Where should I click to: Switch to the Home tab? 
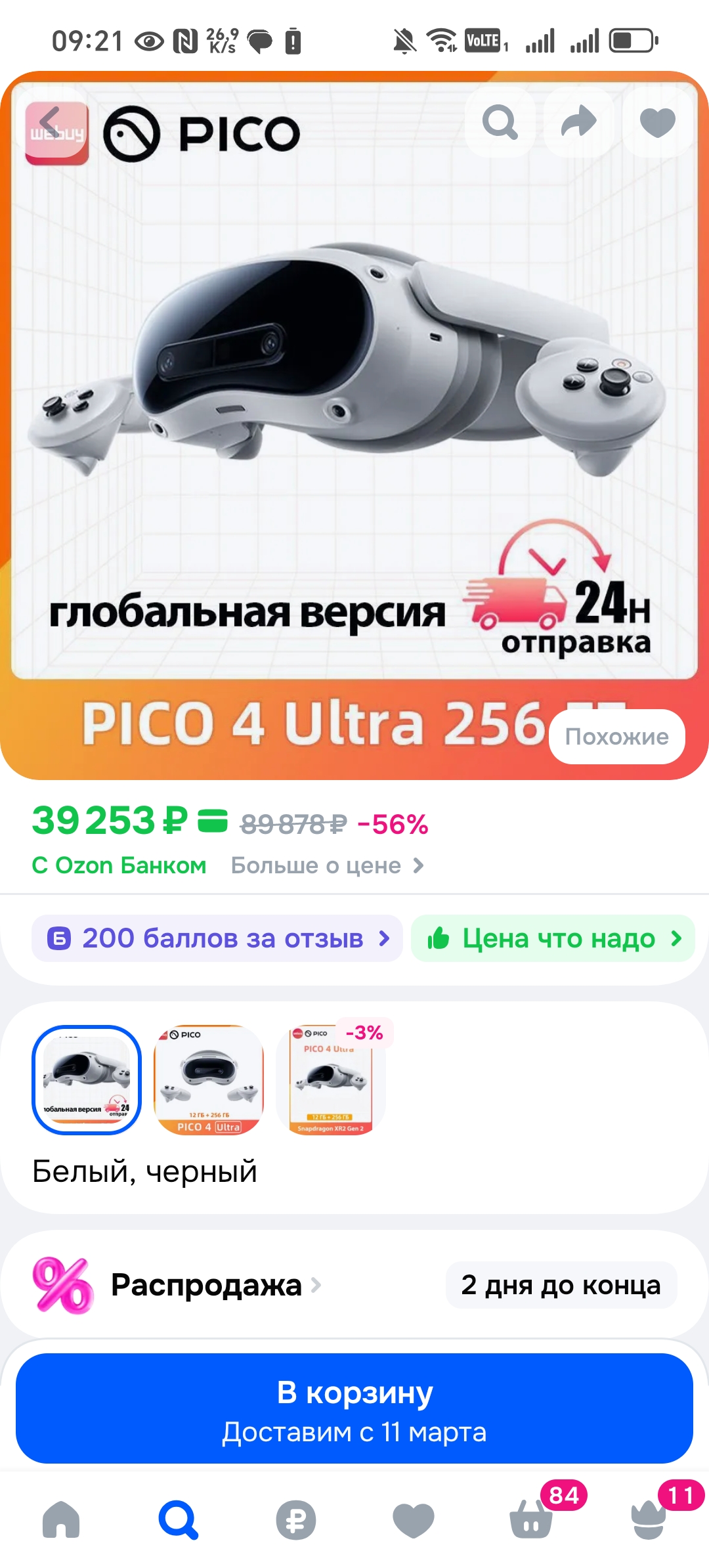point(61,1519)
